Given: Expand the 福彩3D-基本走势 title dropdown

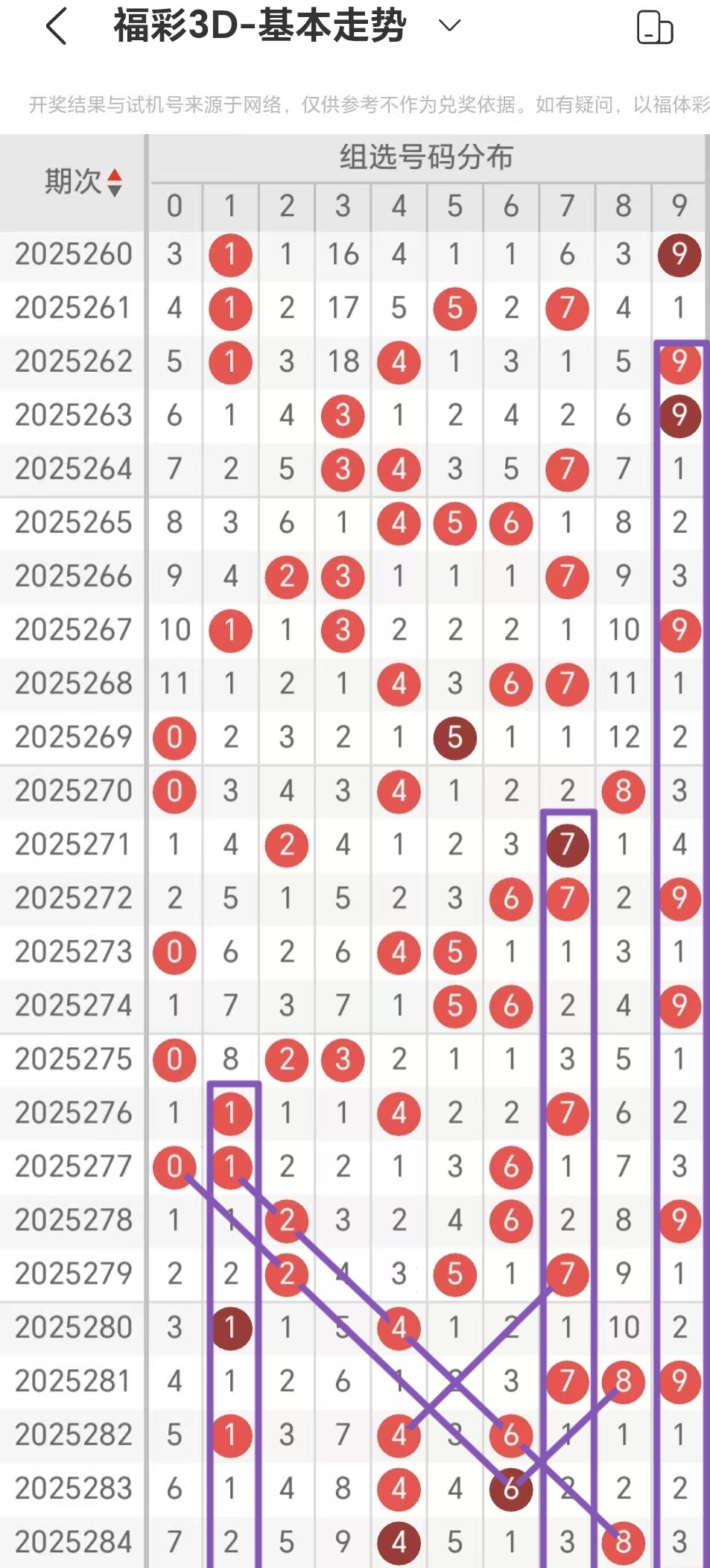Looking at the screenshot, I should tap(449, 27).
